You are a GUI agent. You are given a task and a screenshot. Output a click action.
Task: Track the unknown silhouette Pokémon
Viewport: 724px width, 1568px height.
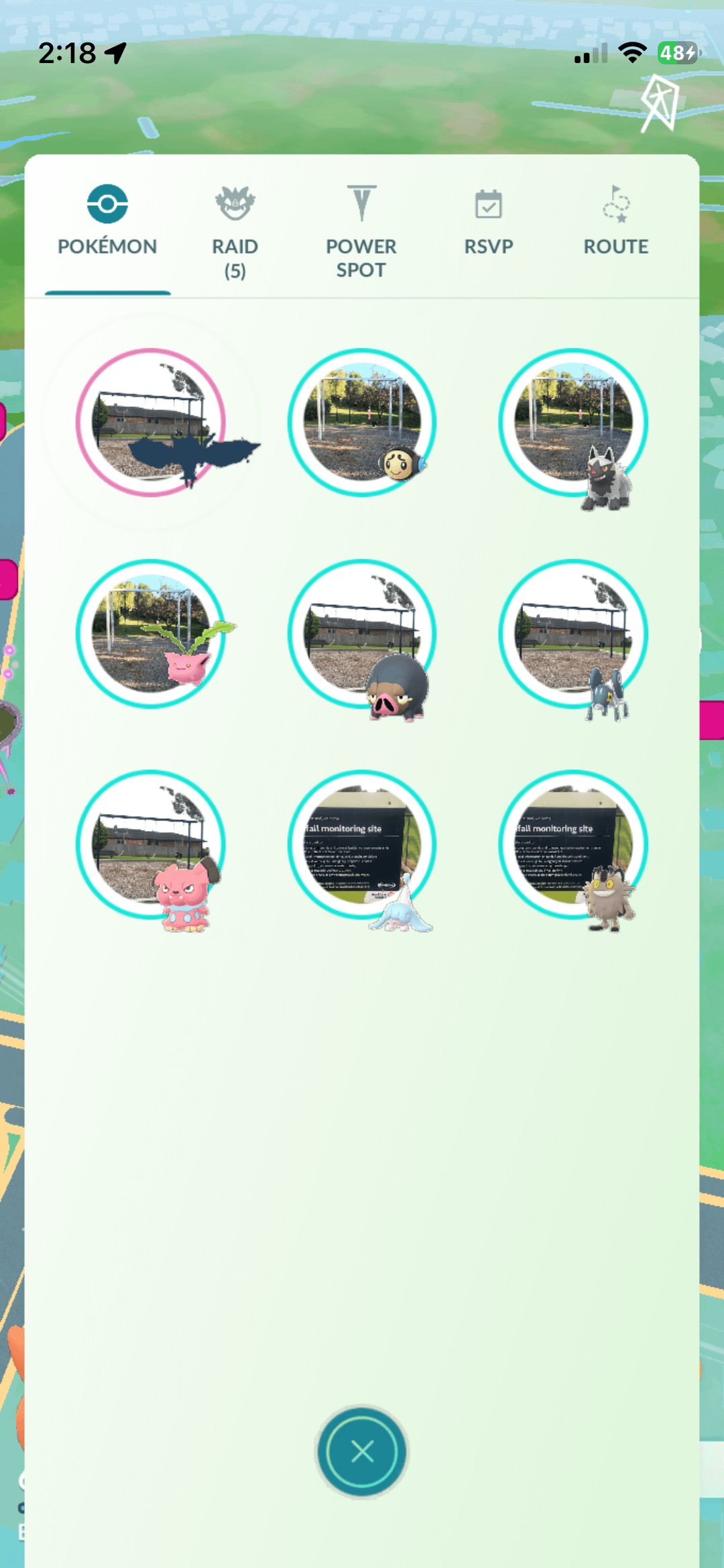[x=151, y=423]
